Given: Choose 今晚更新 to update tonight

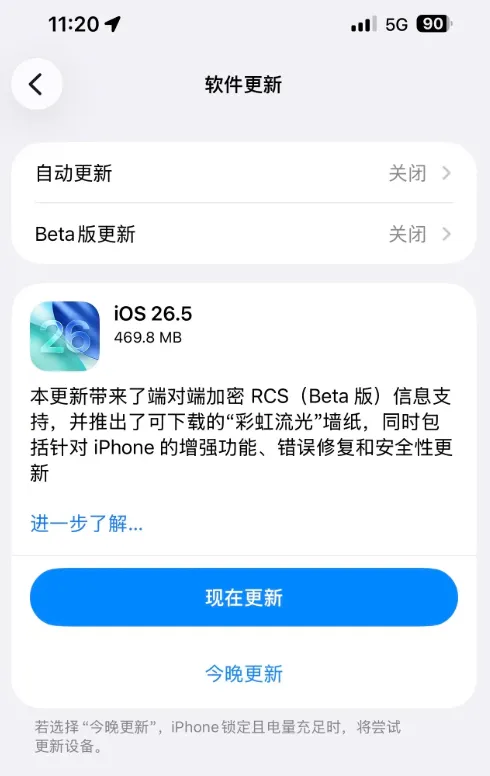Looking at the screenshot, I should 244,674.
